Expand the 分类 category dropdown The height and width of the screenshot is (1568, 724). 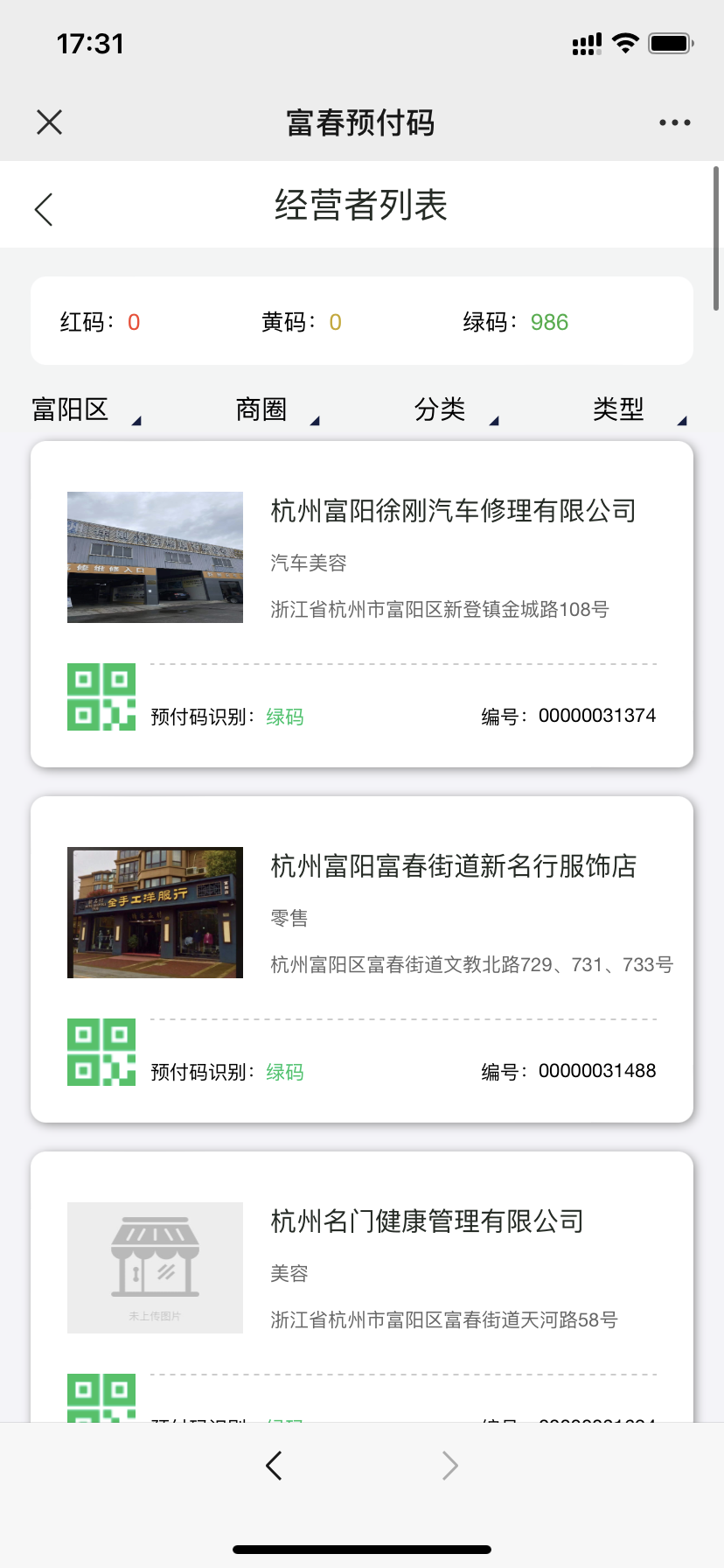(456, 409)
